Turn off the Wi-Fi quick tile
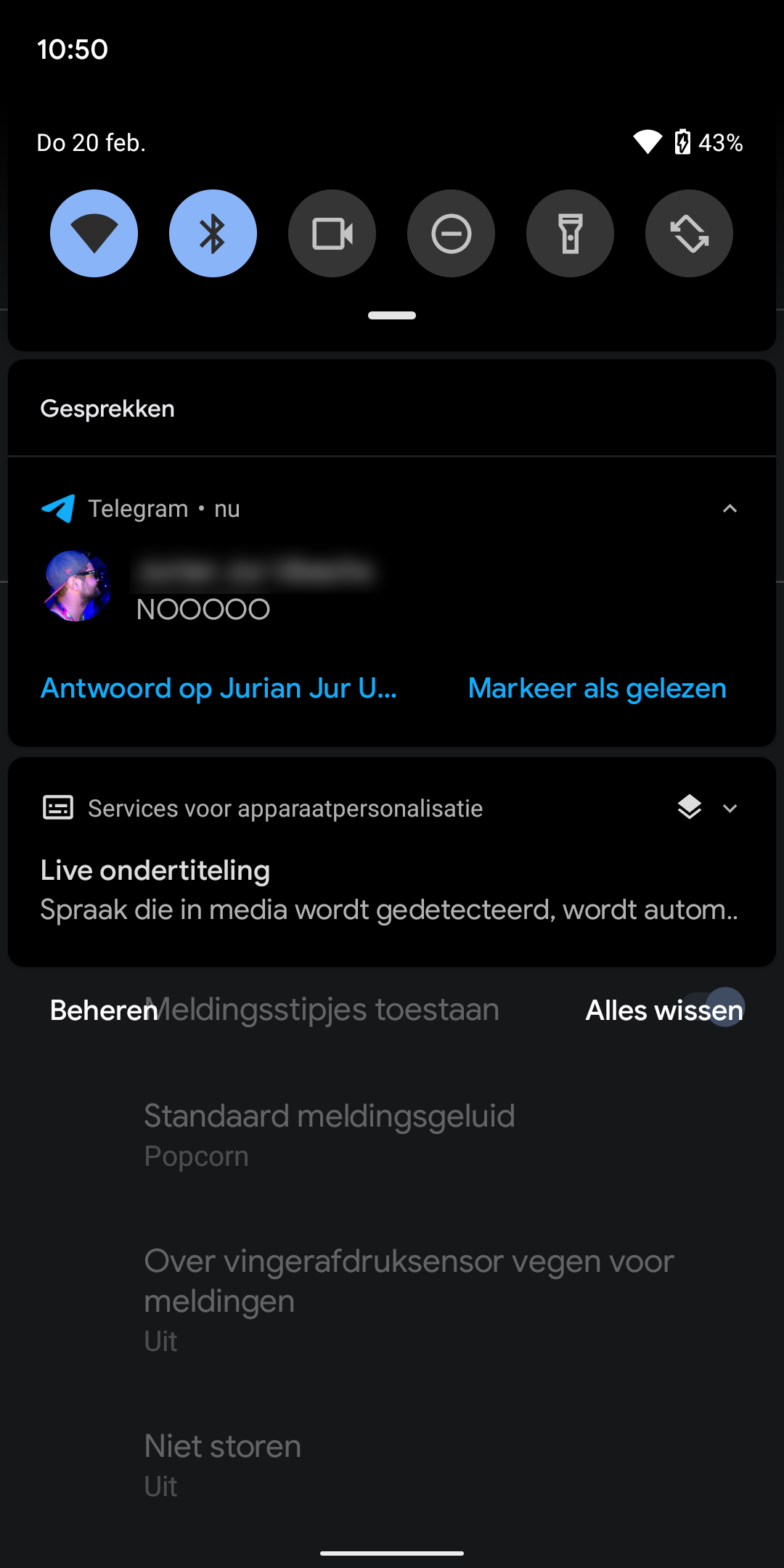784x1568 pixels. (94, 234)
